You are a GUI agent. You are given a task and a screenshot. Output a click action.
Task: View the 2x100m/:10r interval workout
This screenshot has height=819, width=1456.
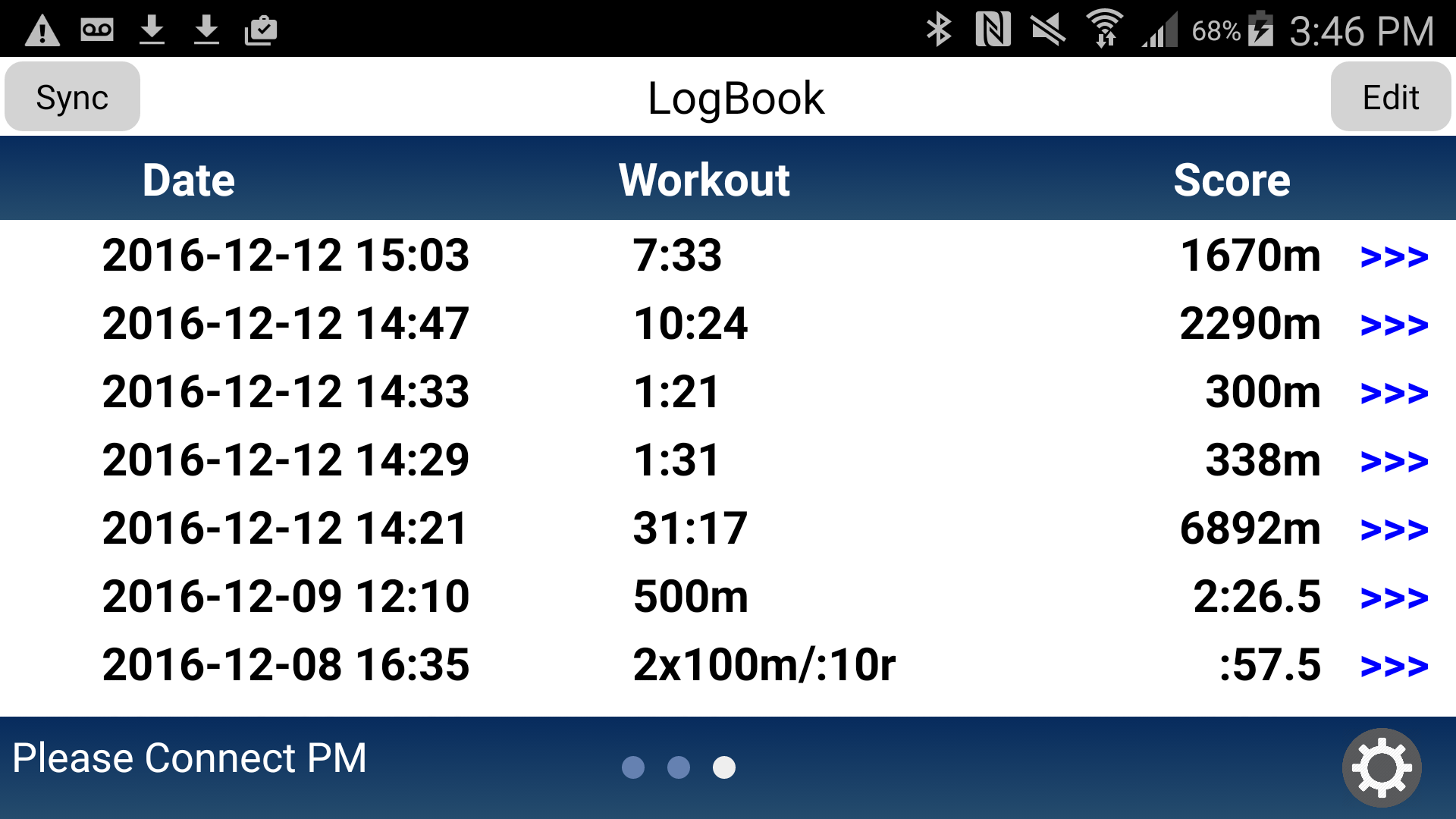[x=1394, y=666]
